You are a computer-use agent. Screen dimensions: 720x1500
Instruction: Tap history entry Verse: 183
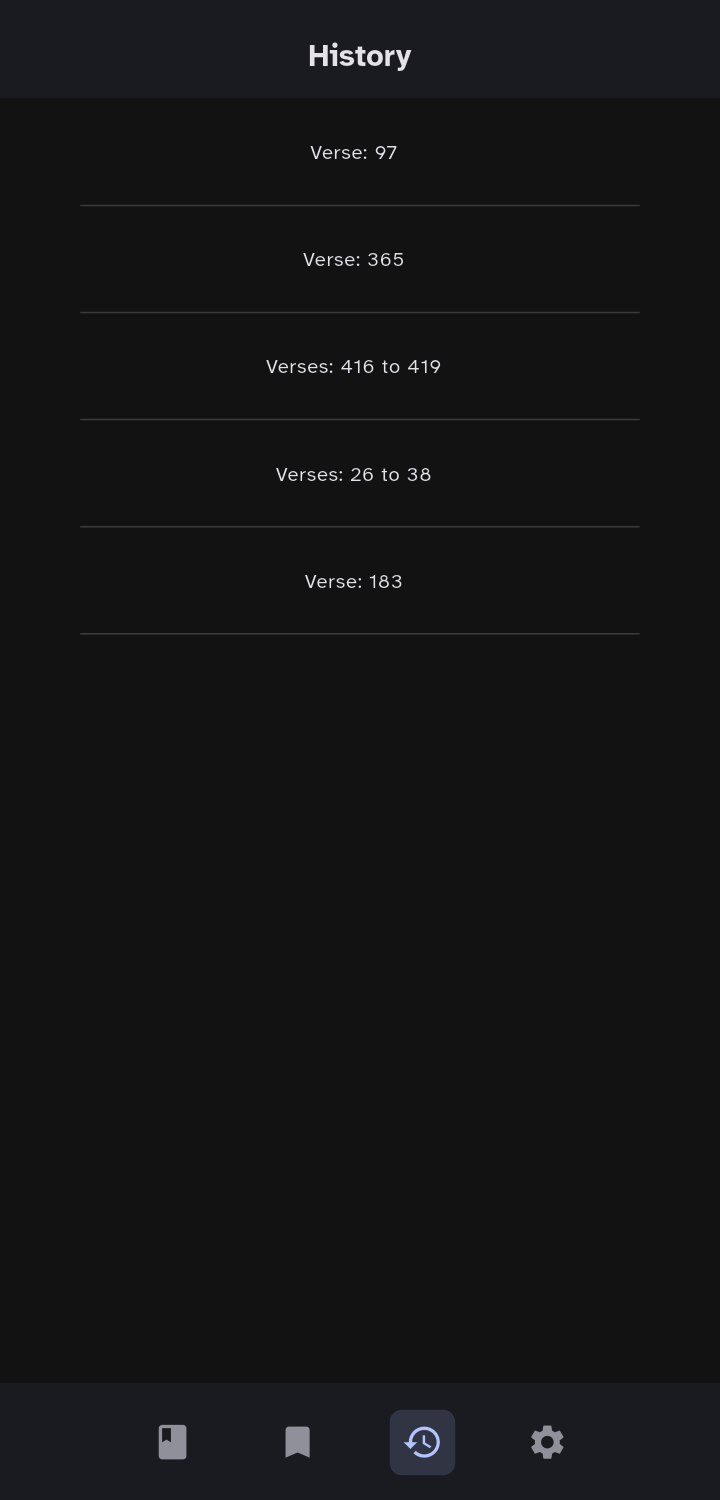[354, 582]
